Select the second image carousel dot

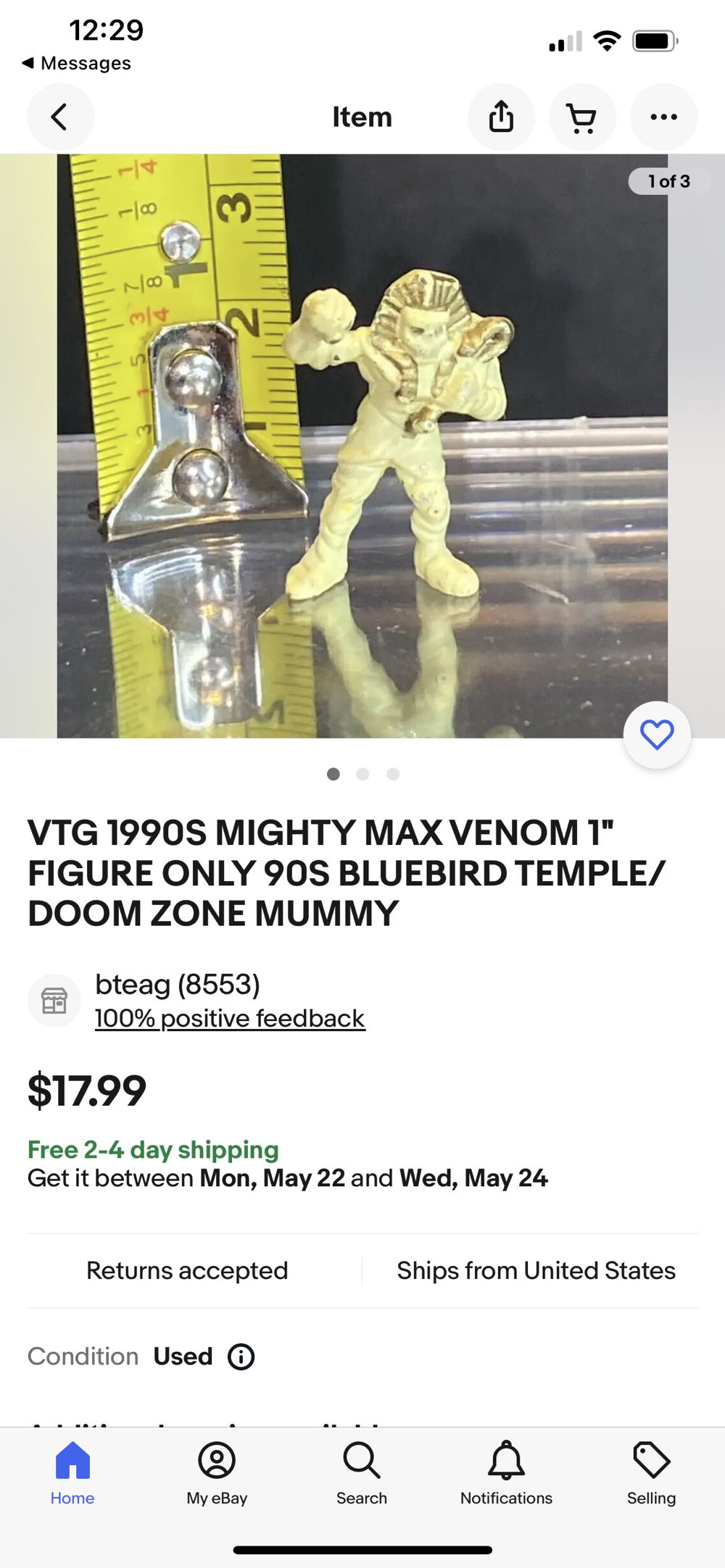pos(362,774)
